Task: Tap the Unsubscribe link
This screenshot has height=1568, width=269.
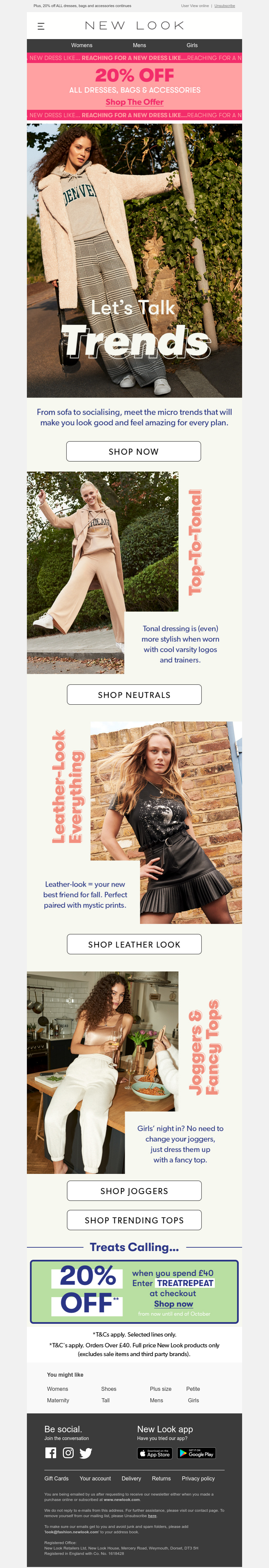Action: (x=224, y=6)
